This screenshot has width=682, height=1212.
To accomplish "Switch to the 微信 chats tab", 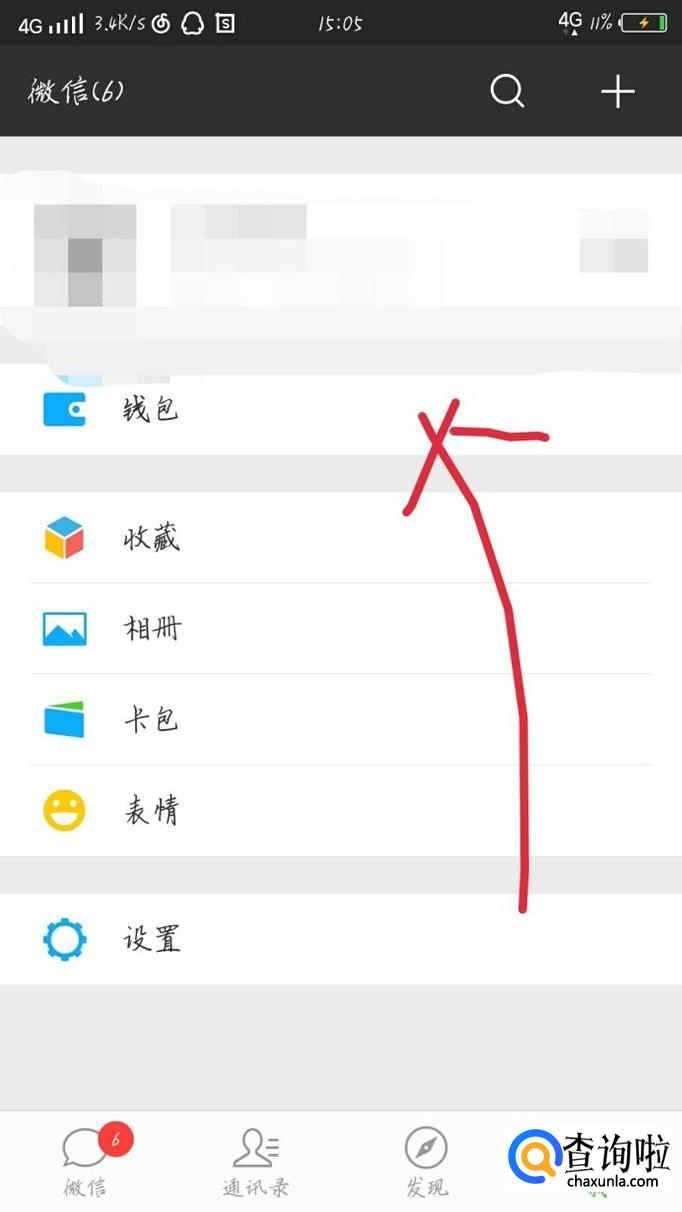I will click(x=86, y=1162).
